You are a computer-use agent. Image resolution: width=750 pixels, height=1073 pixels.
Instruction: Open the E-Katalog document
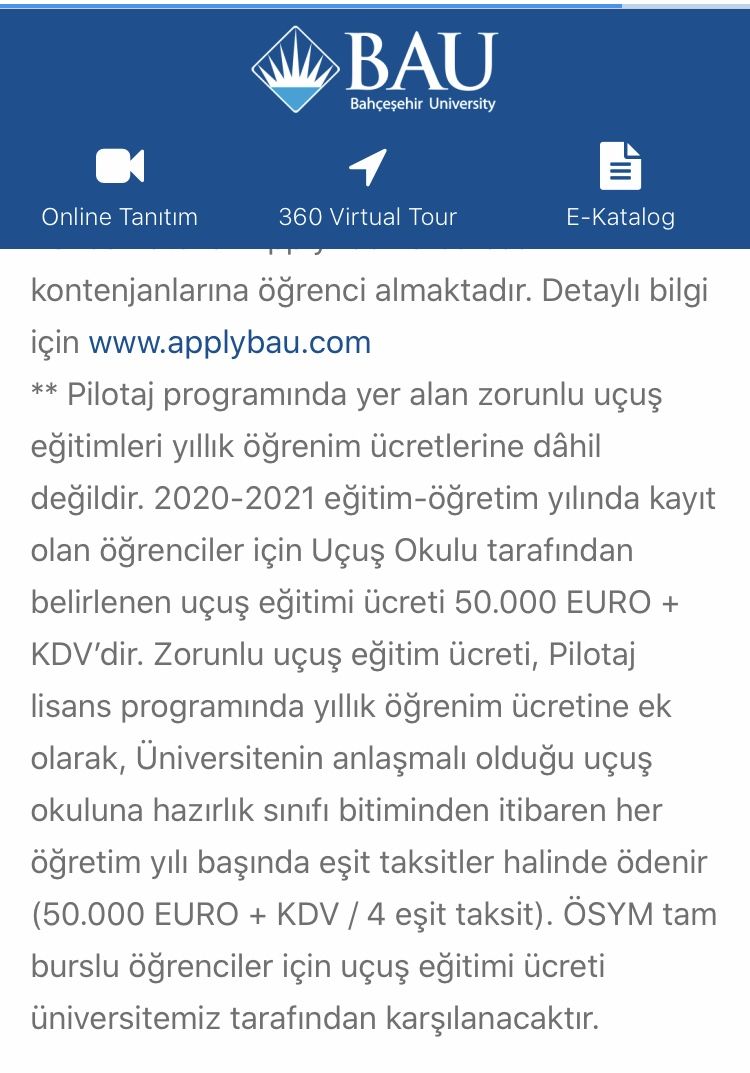tap(620, 187)
